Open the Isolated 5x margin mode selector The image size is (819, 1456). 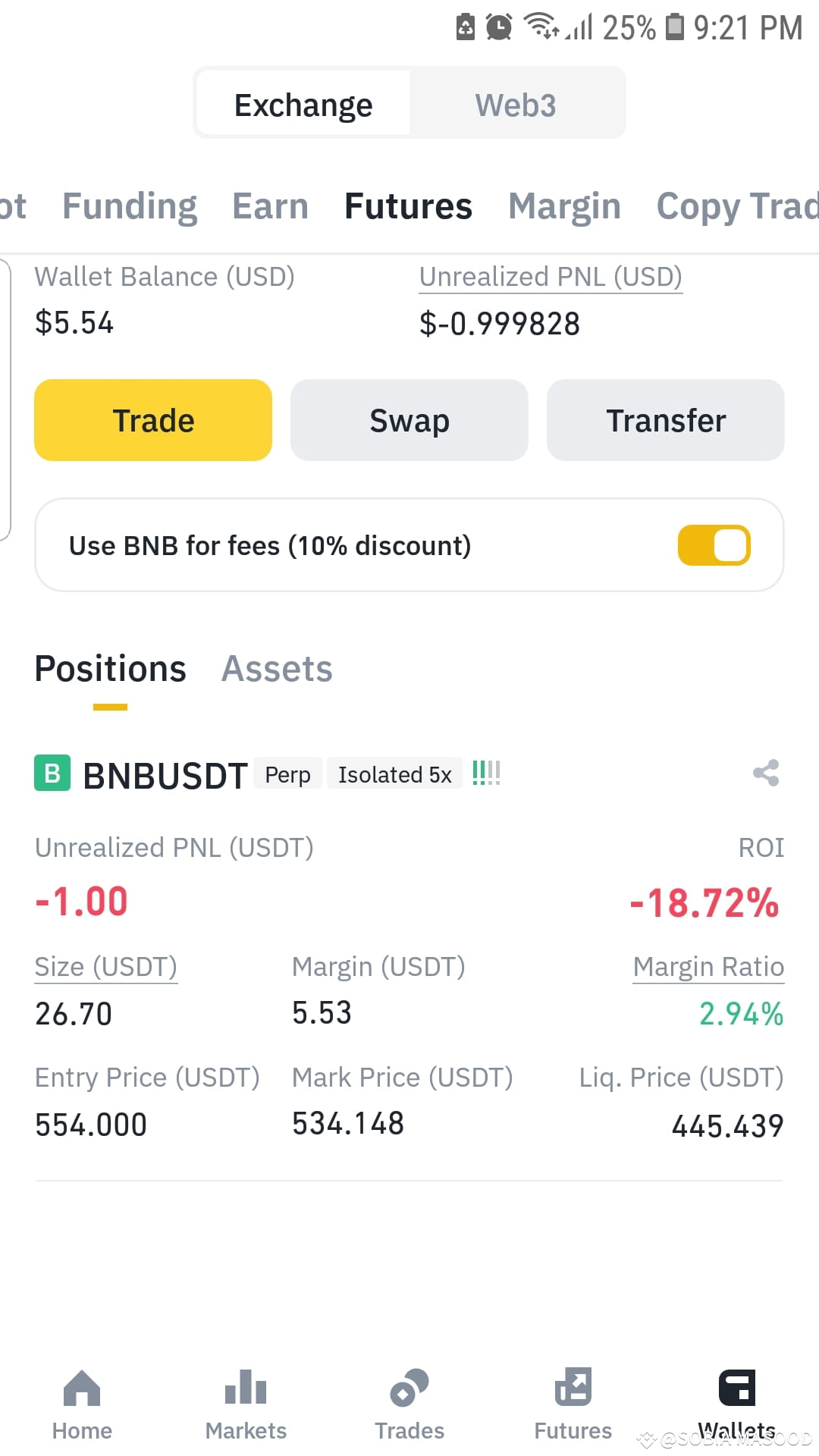pos(394,774)
